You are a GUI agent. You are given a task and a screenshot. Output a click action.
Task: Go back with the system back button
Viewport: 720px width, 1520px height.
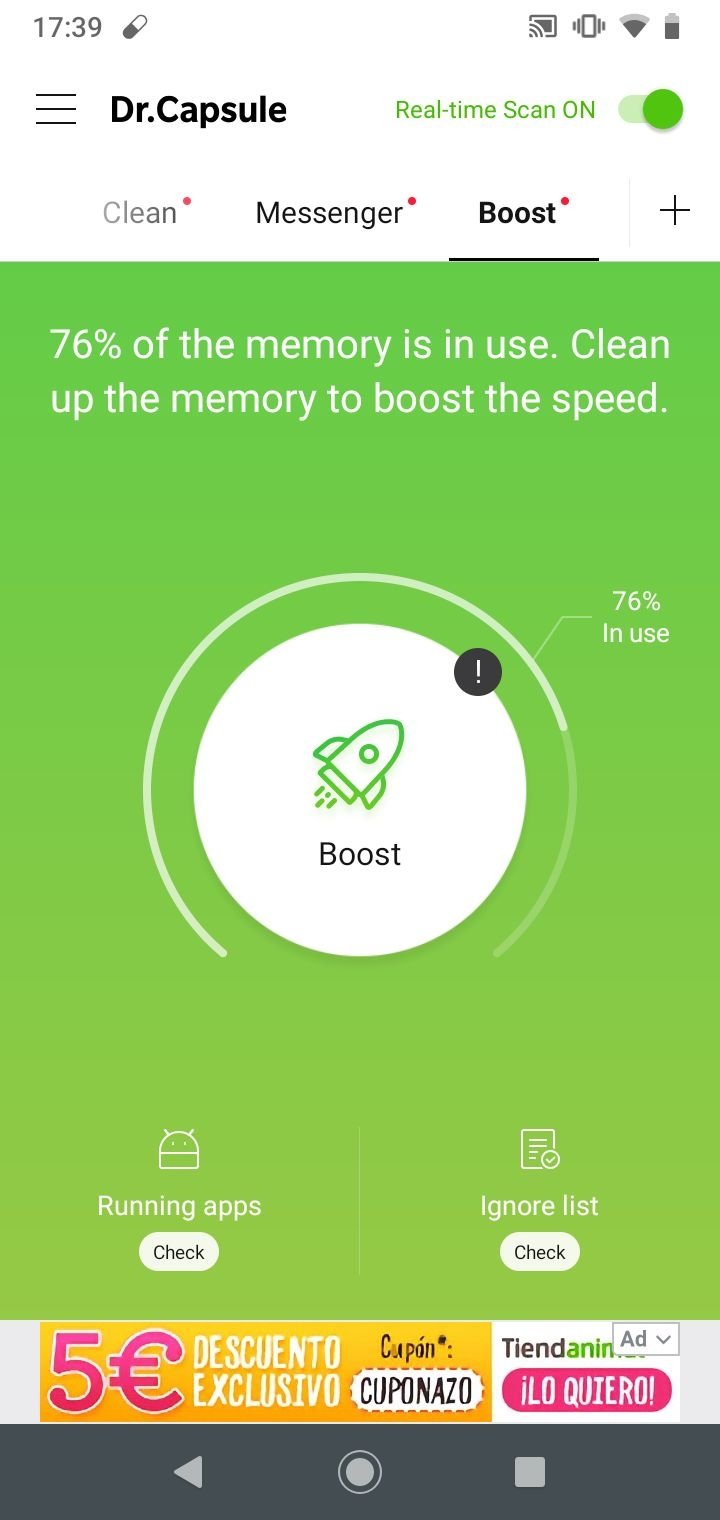[188, 1471]
